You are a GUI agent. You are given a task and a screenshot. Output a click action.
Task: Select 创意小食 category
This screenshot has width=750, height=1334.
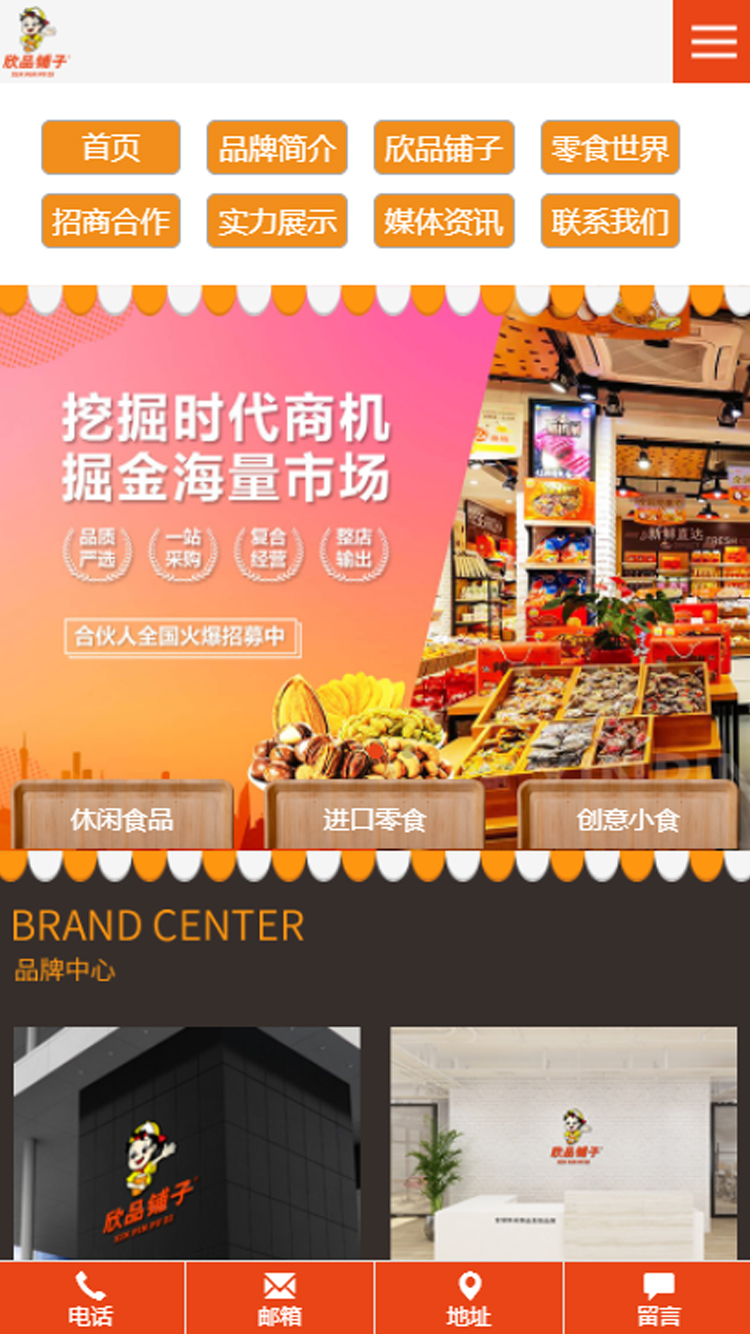pyautogui.click(x=628, y=818)
